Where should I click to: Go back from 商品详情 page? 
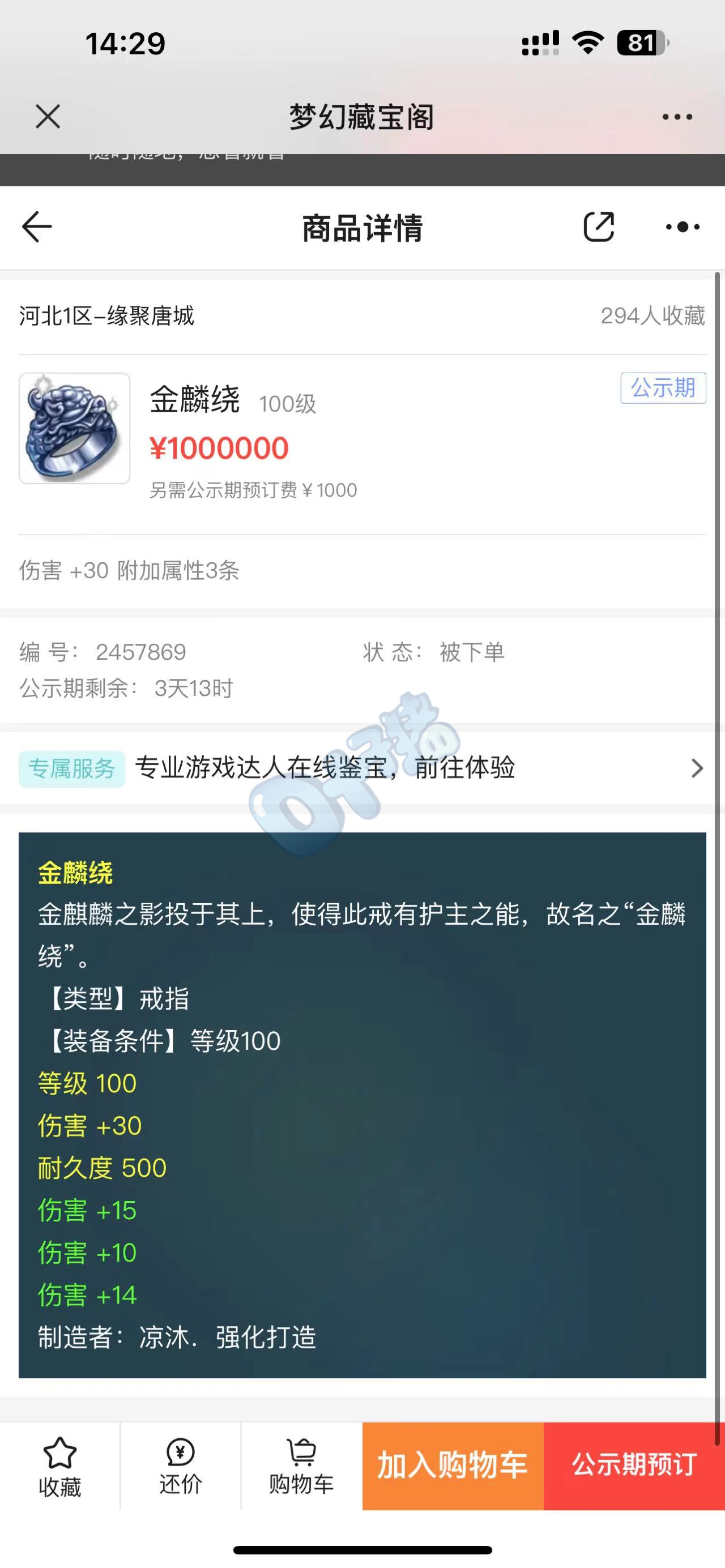point(36,227)
